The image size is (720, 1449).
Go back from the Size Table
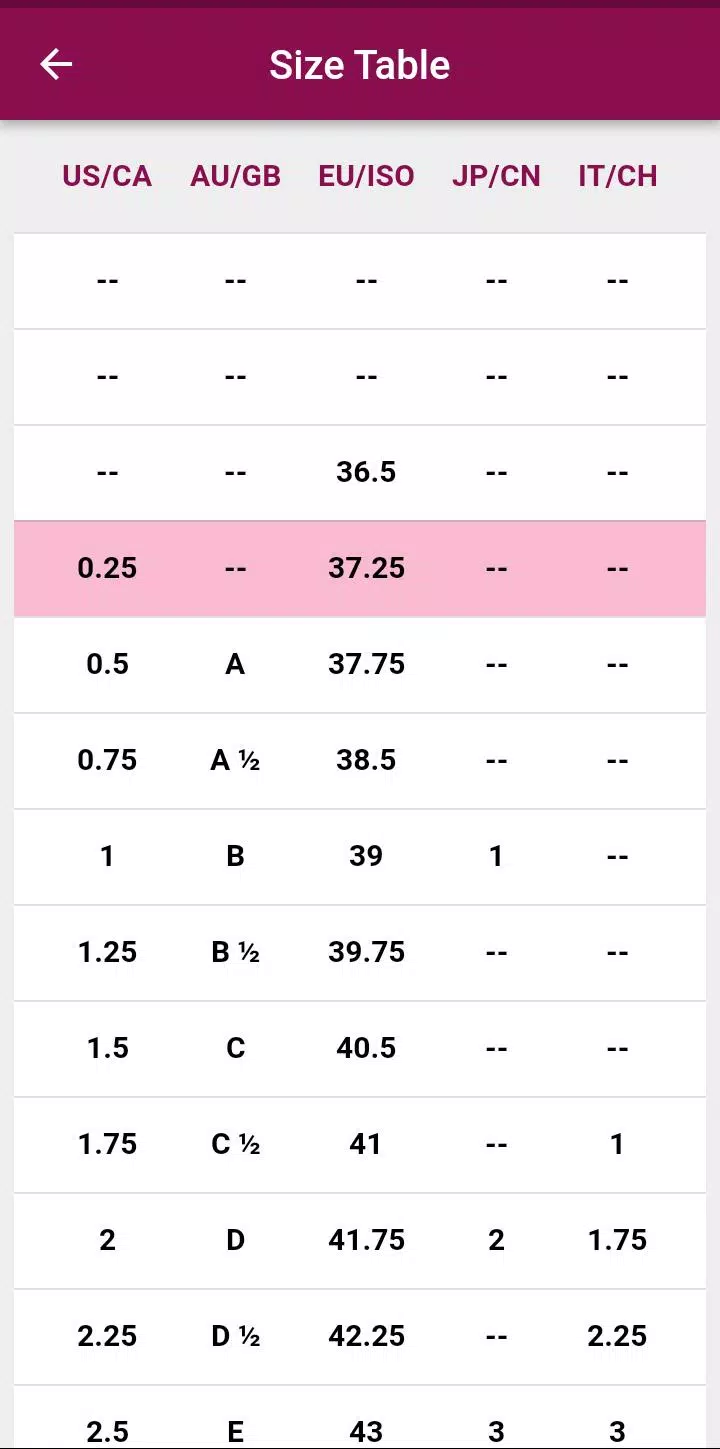tap(56, 65)
